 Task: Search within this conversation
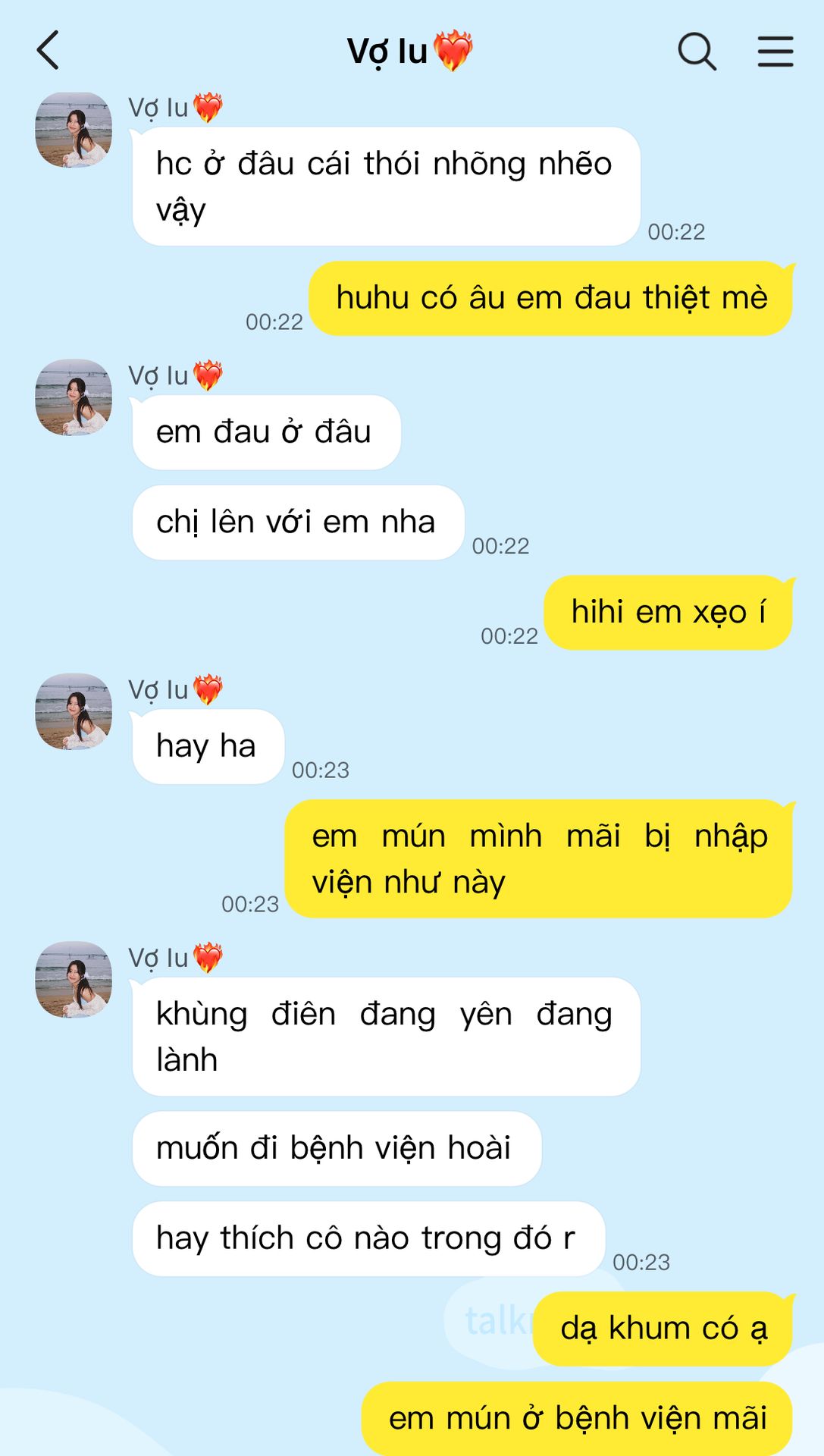[697, 52]
